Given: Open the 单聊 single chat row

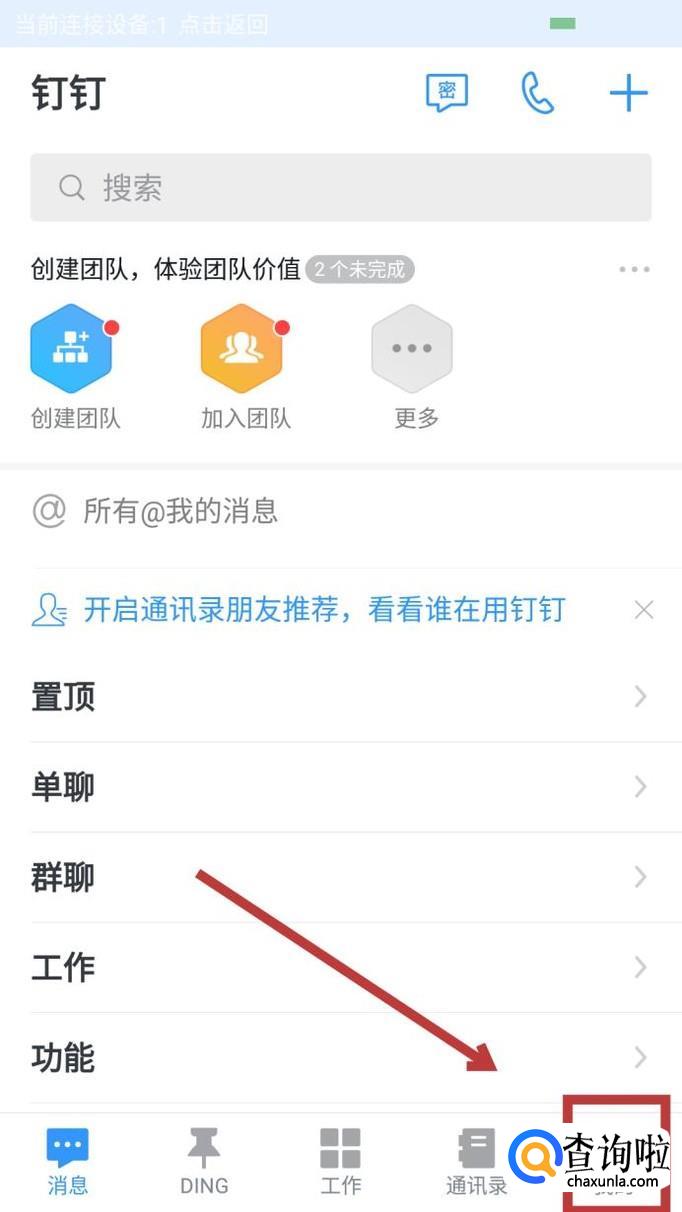Looking at the screenshot, I should pos(340,787).
